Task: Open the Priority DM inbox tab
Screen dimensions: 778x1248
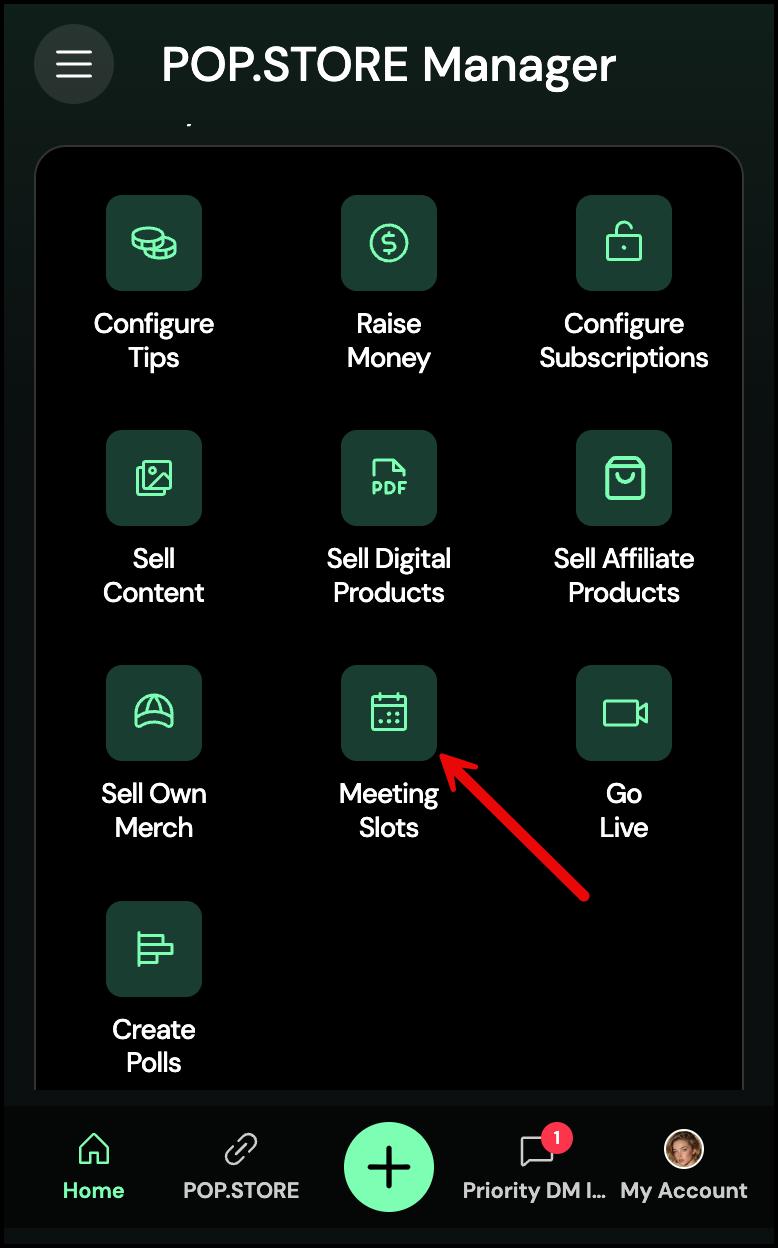Action: pos(535,1166)
